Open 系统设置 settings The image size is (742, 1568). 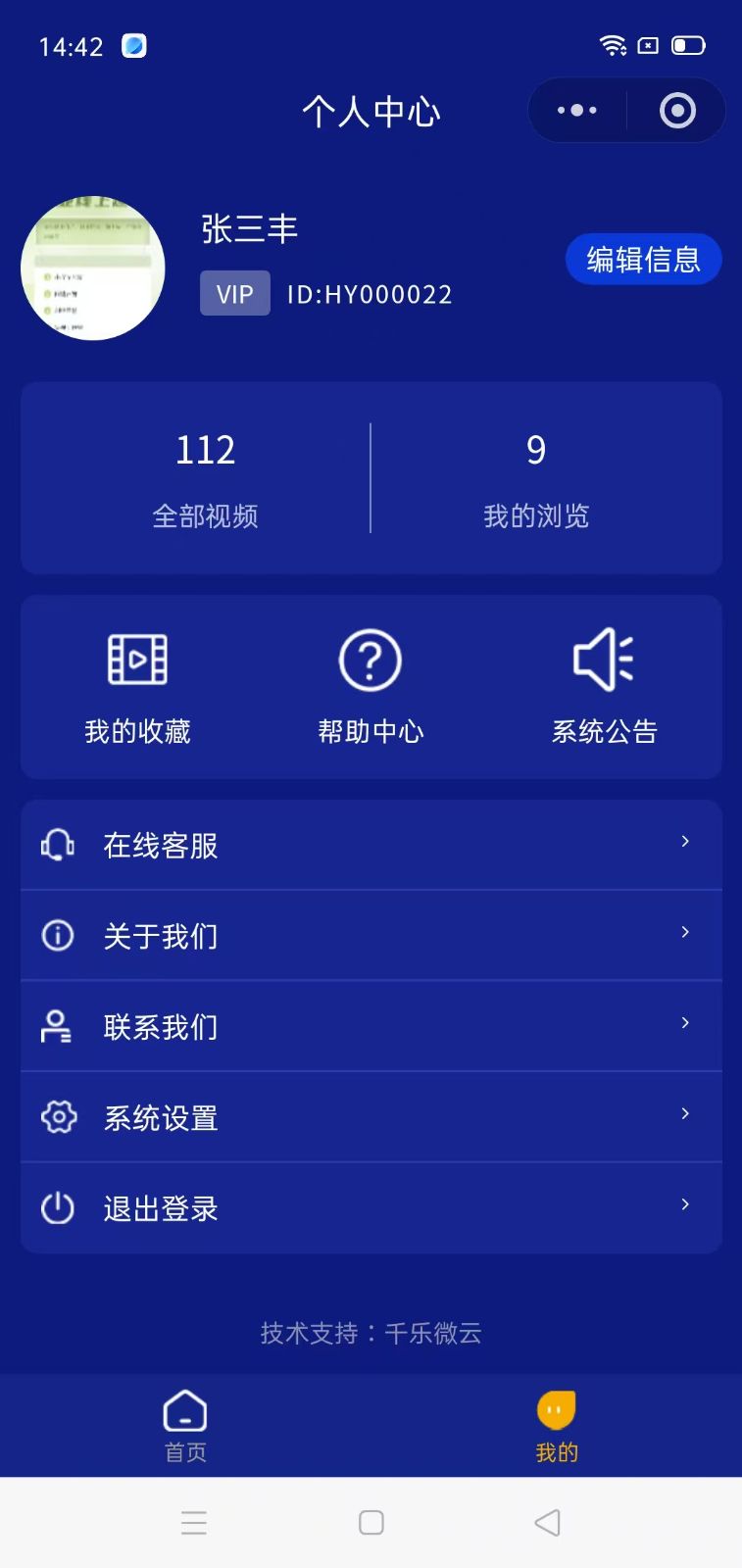pyautogui.click(x=371, y=1117)
